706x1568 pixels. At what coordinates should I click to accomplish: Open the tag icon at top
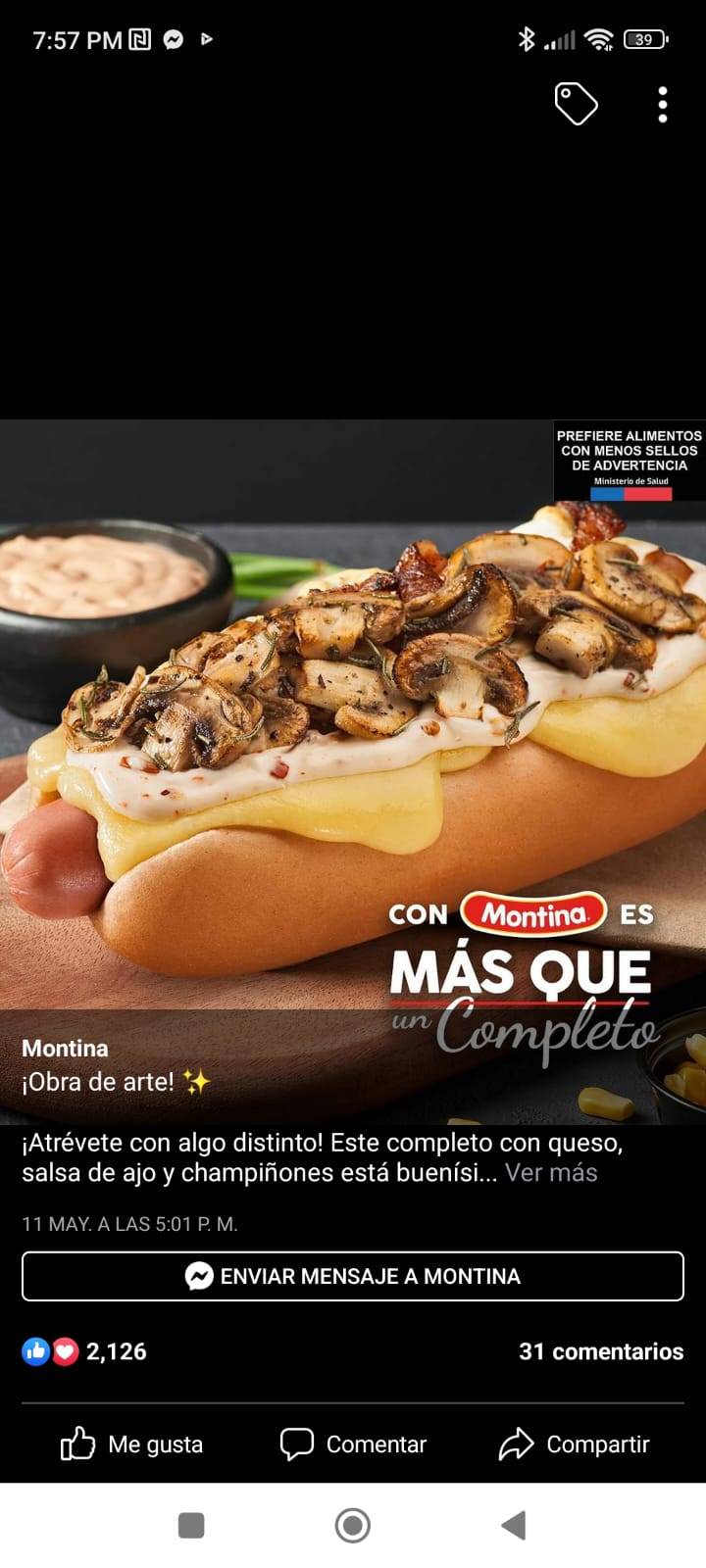click(x=576, y=104)
